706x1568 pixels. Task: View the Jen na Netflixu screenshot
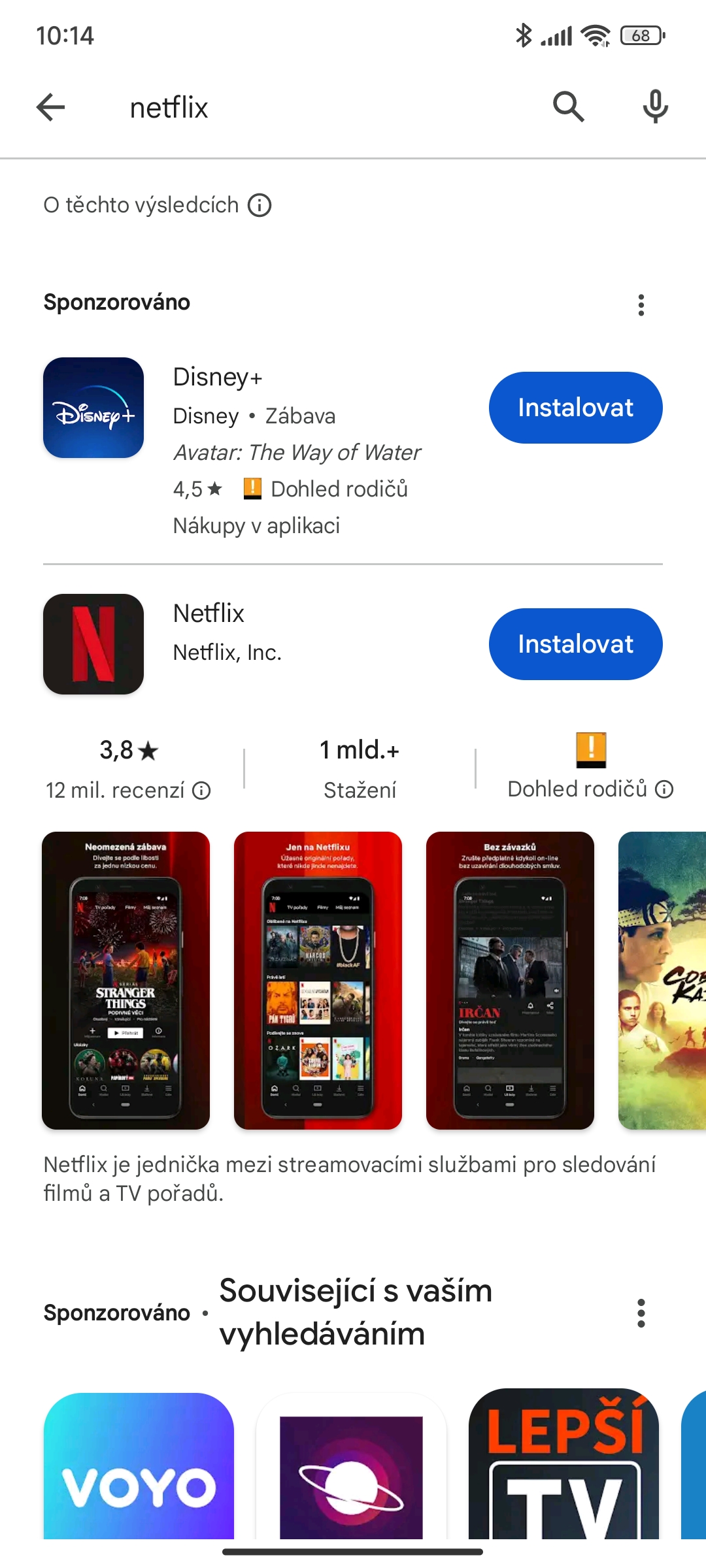tap(318, 980)
